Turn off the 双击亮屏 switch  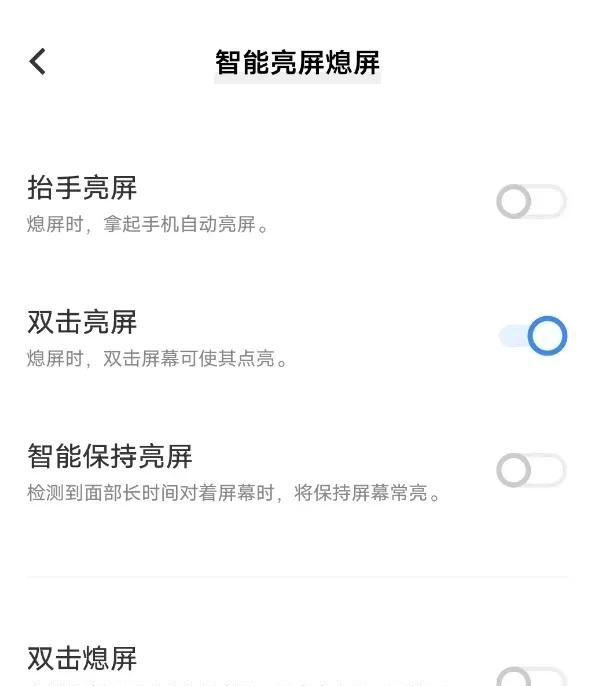tap(533, 336)
